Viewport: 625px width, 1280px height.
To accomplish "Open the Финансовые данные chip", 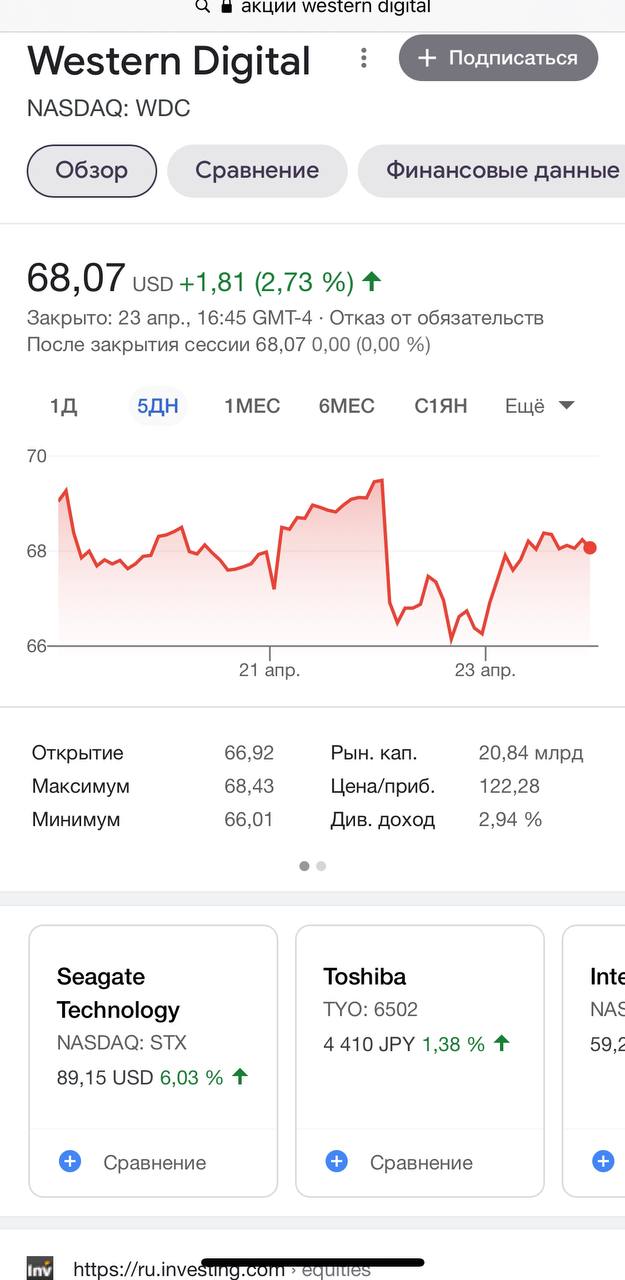I will coord(492,171).
